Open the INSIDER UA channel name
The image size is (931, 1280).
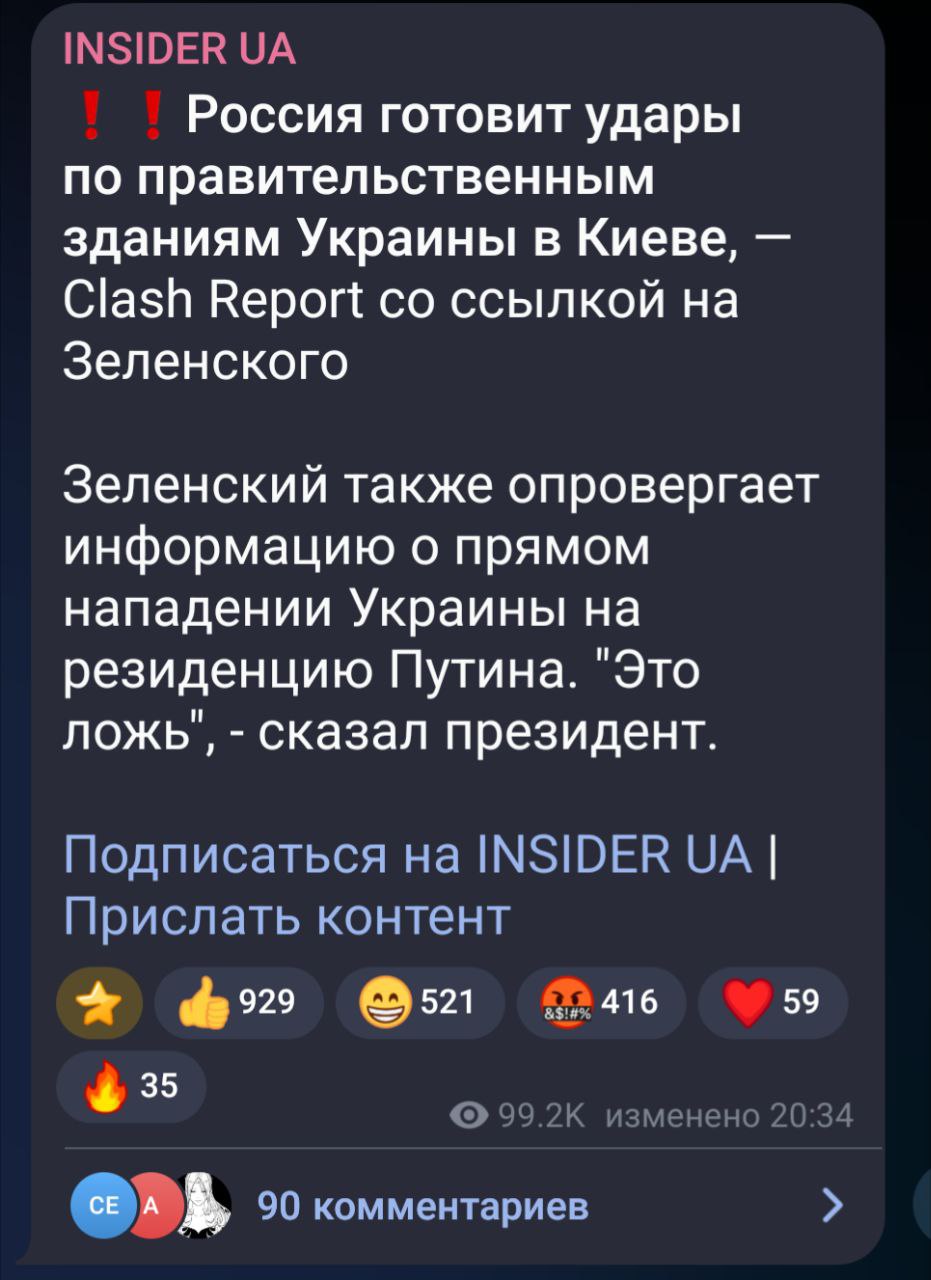[x=180, y=49]
